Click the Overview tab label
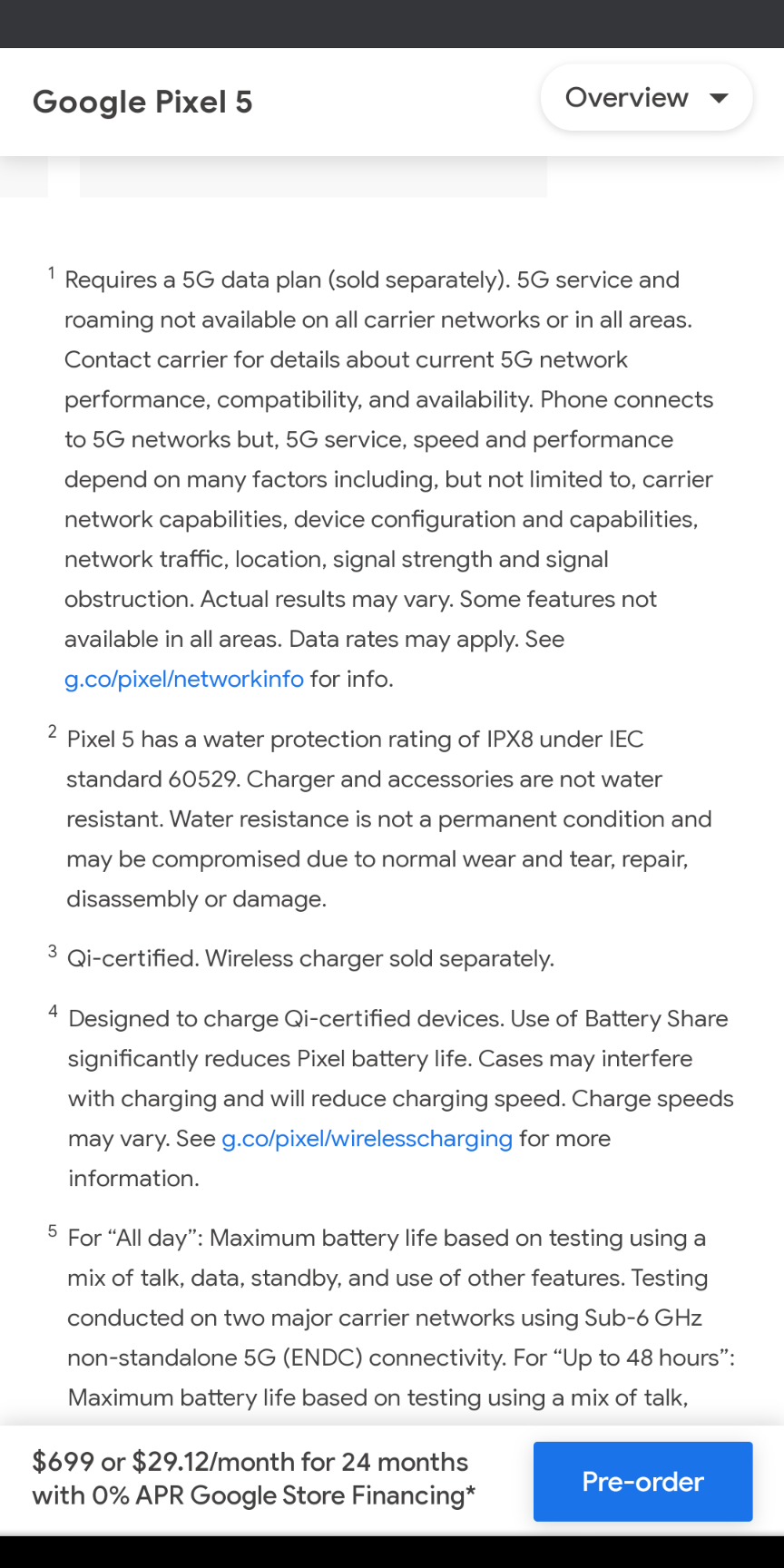 (x=626, y=97)
